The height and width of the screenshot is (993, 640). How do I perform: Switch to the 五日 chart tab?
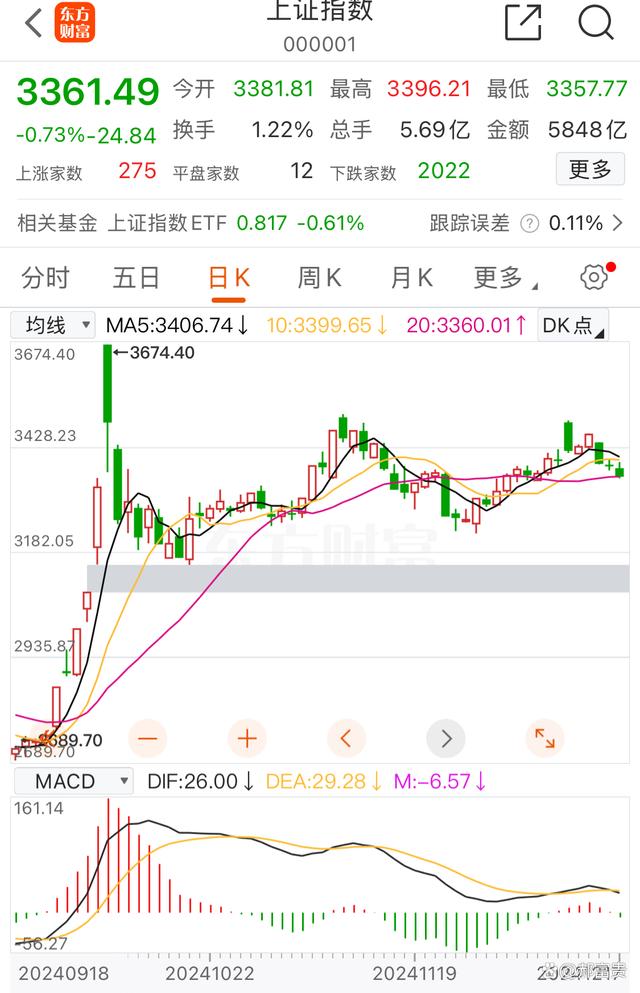tap(136, 277)
